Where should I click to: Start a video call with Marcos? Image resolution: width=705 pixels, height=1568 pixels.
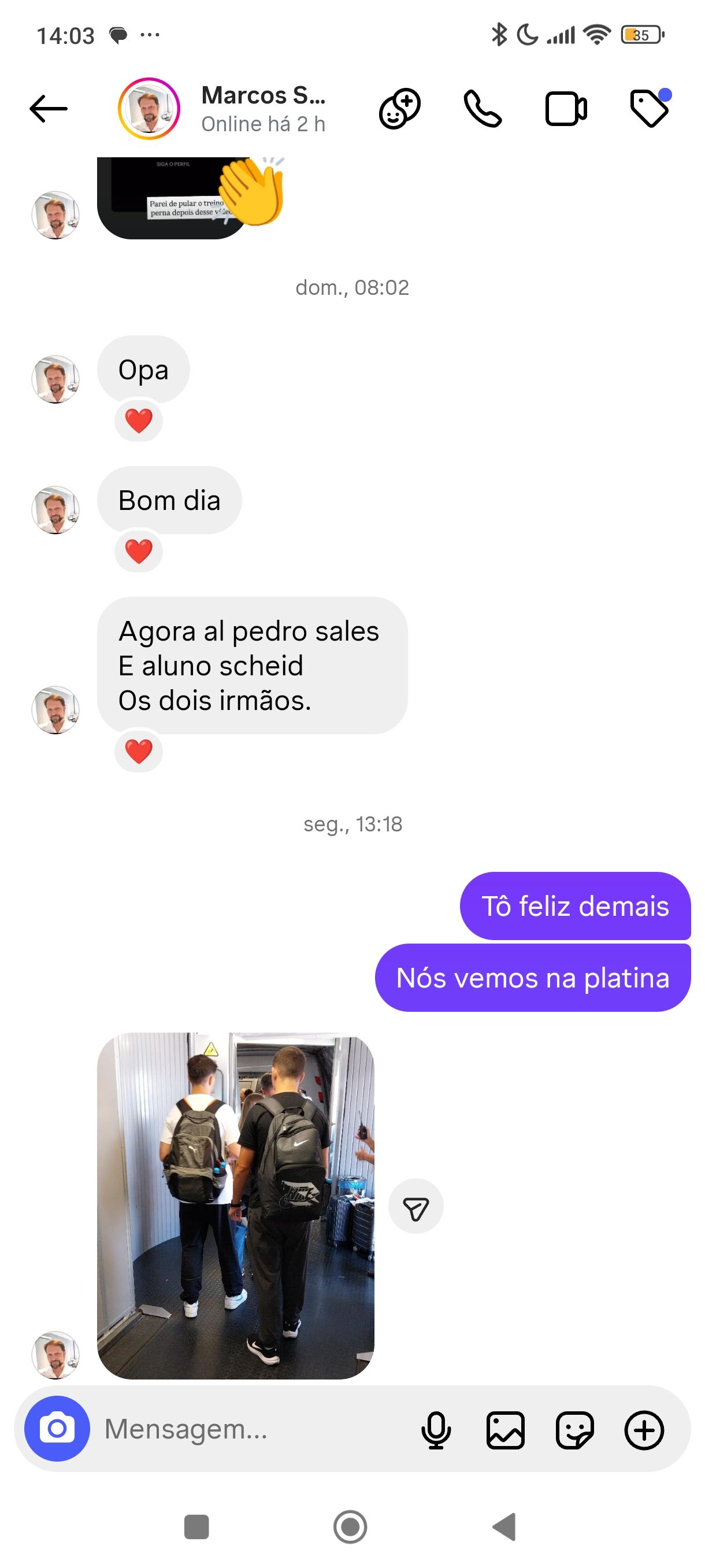click(565, 108)
